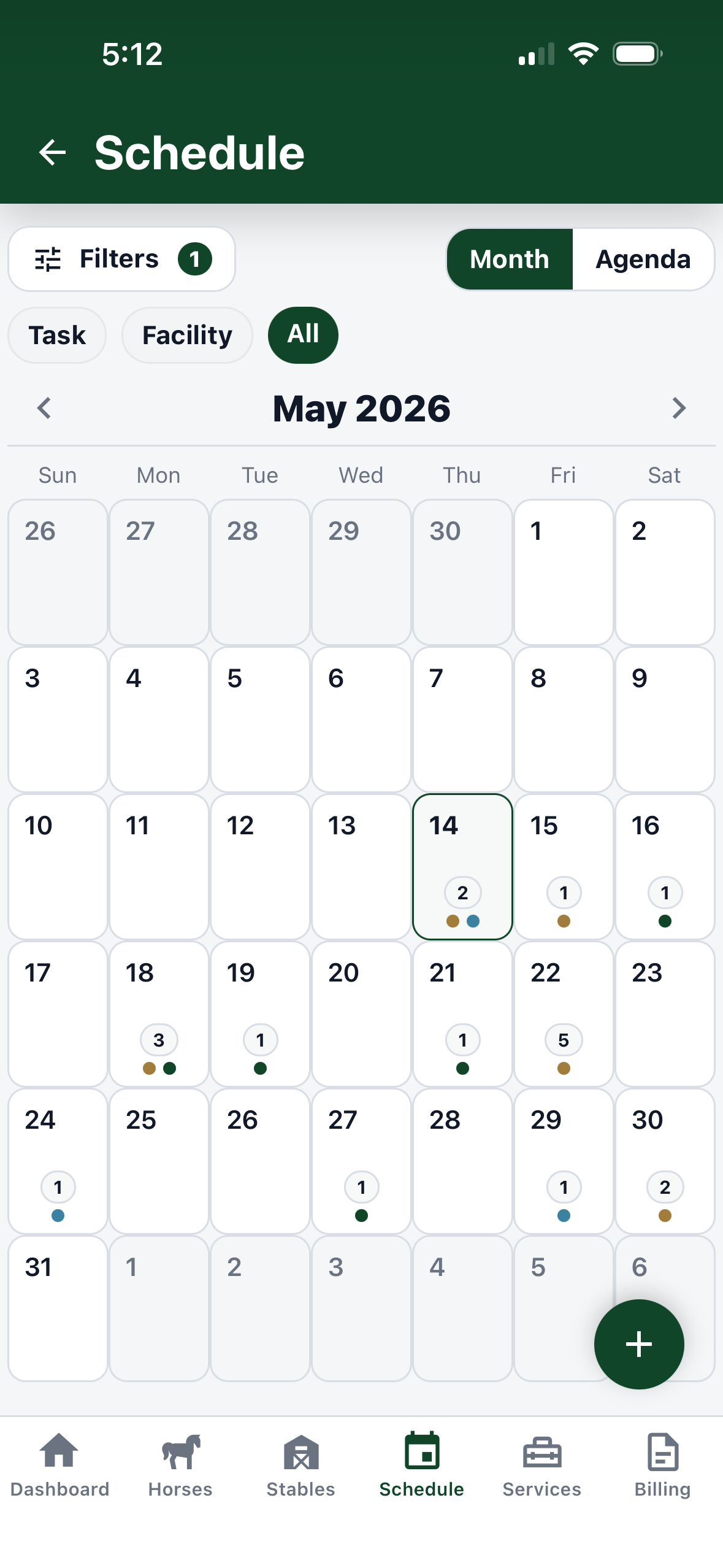Select the Month view
The width and height of the screenshot is (723, 1568).
[x=510, y=259]
